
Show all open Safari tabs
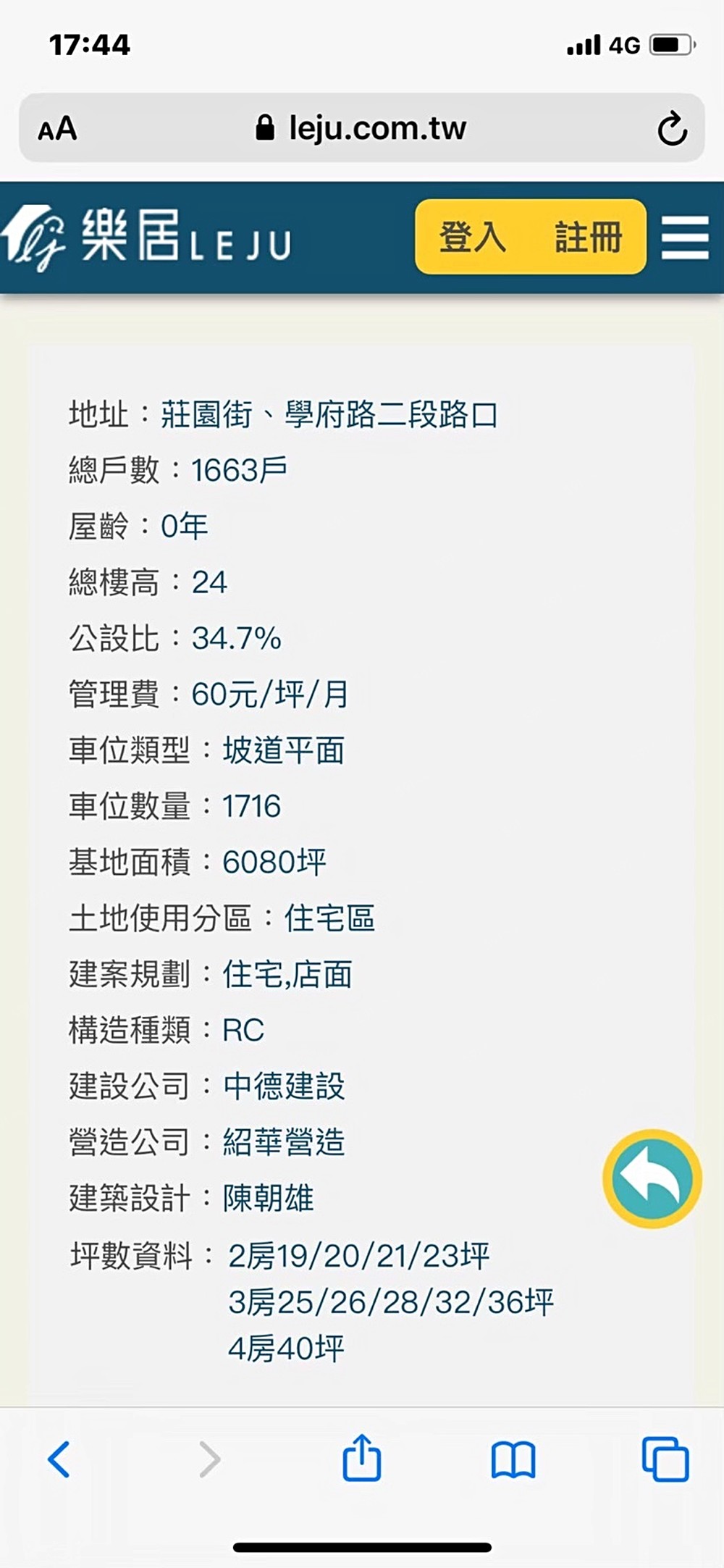click(x=665, y=1459)
